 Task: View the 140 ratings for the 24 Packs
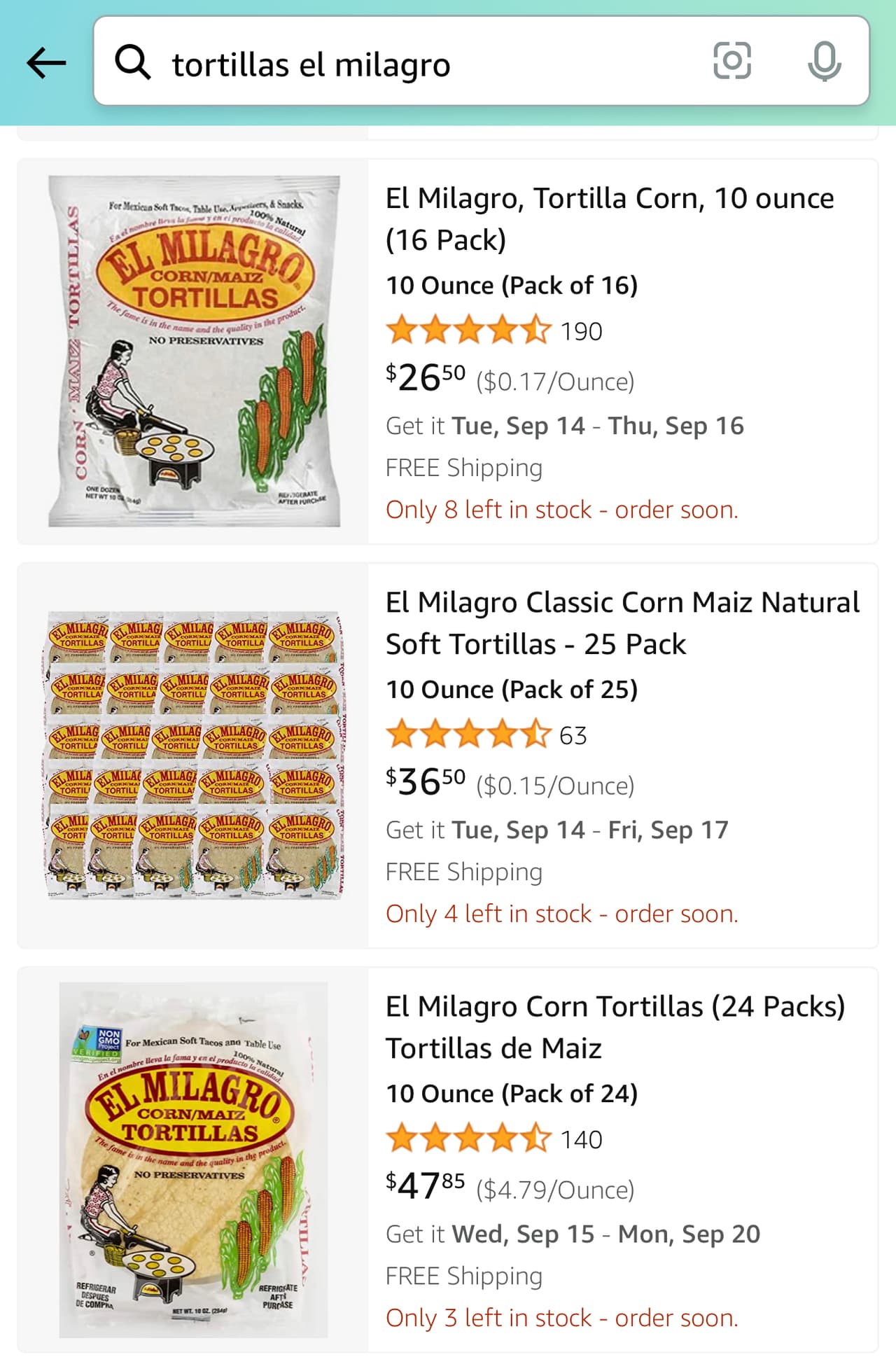tap(582, 1139)
